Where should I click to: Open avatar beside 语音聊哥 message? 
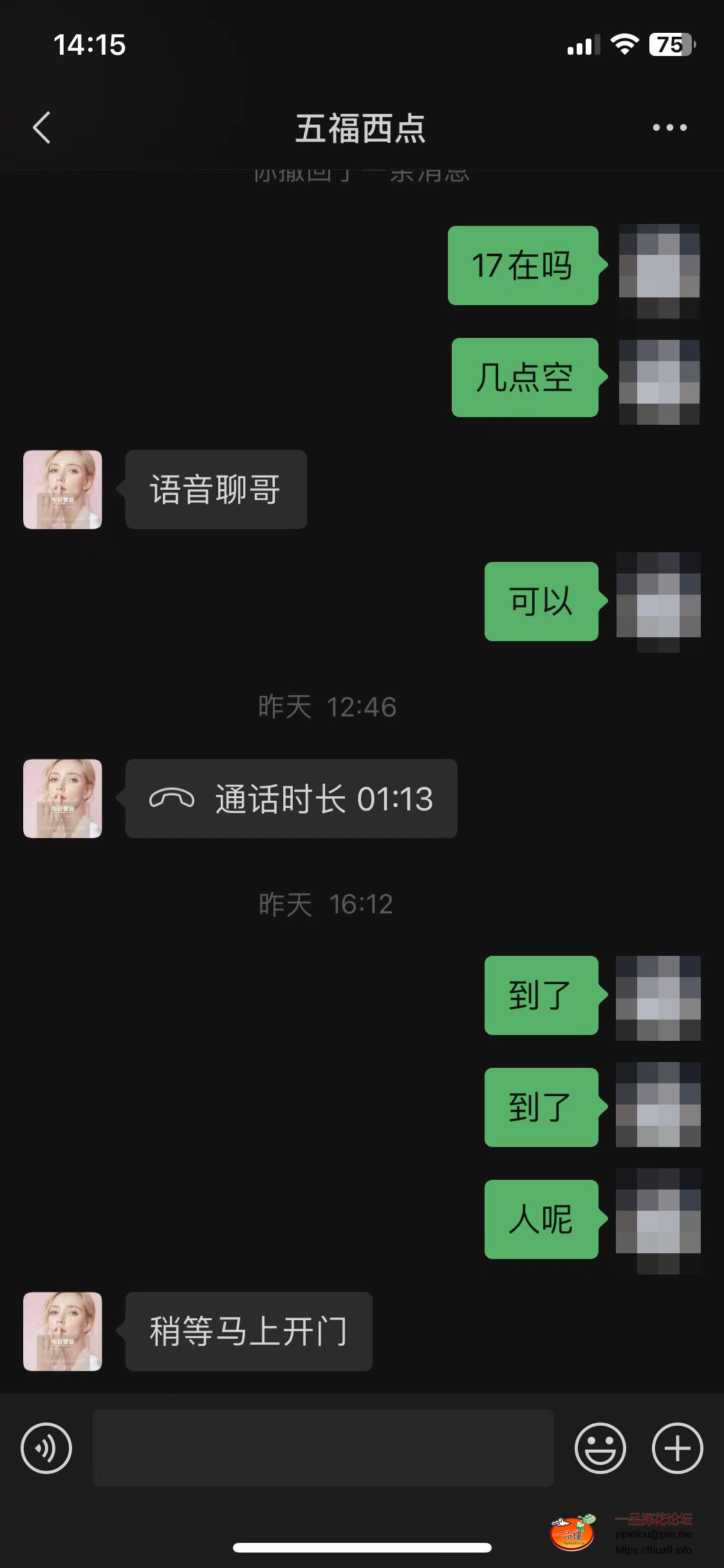tap(62, 490)
